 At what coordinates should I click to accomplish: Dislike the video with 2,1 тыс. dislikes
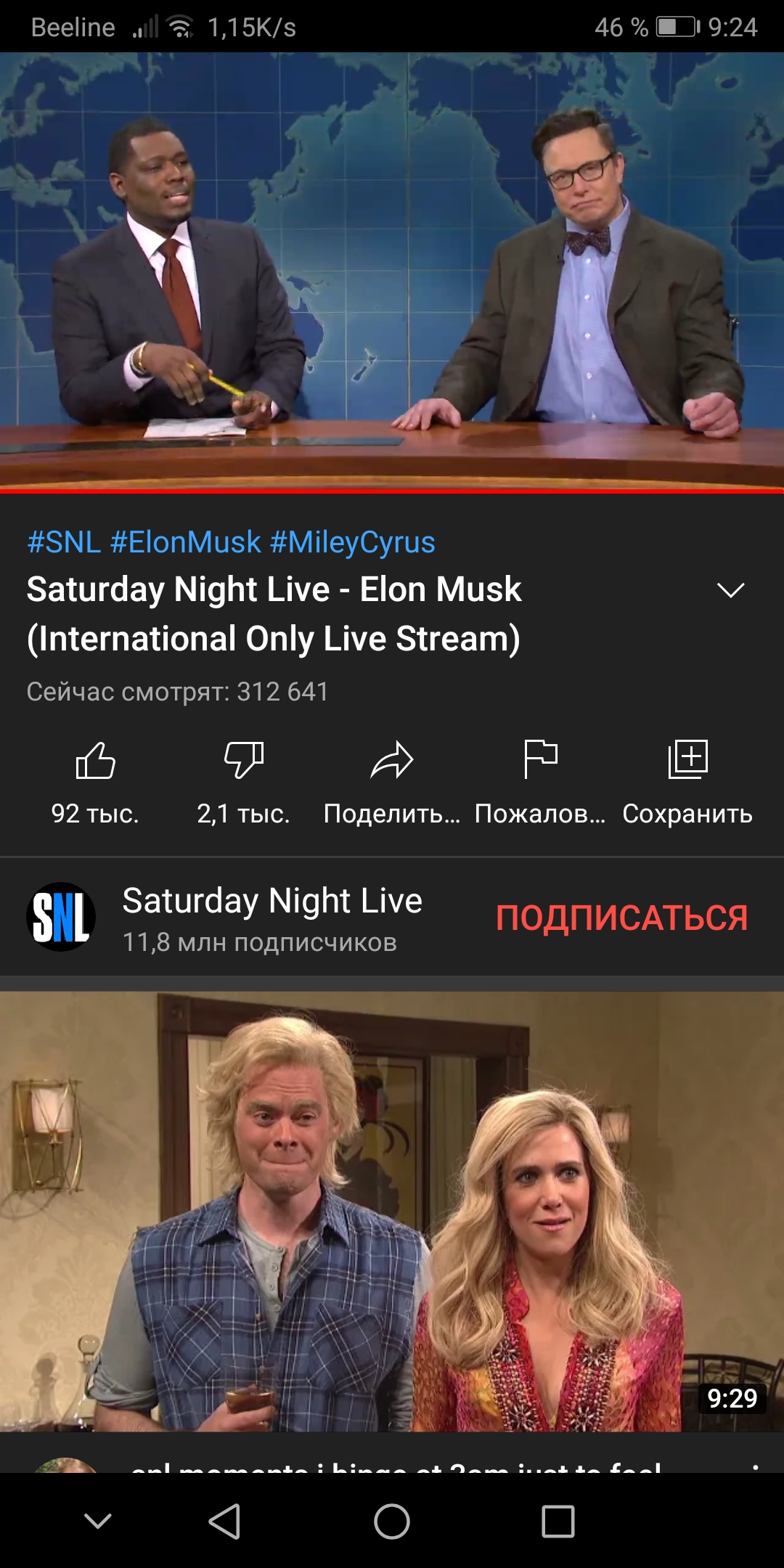coord(243,783)
